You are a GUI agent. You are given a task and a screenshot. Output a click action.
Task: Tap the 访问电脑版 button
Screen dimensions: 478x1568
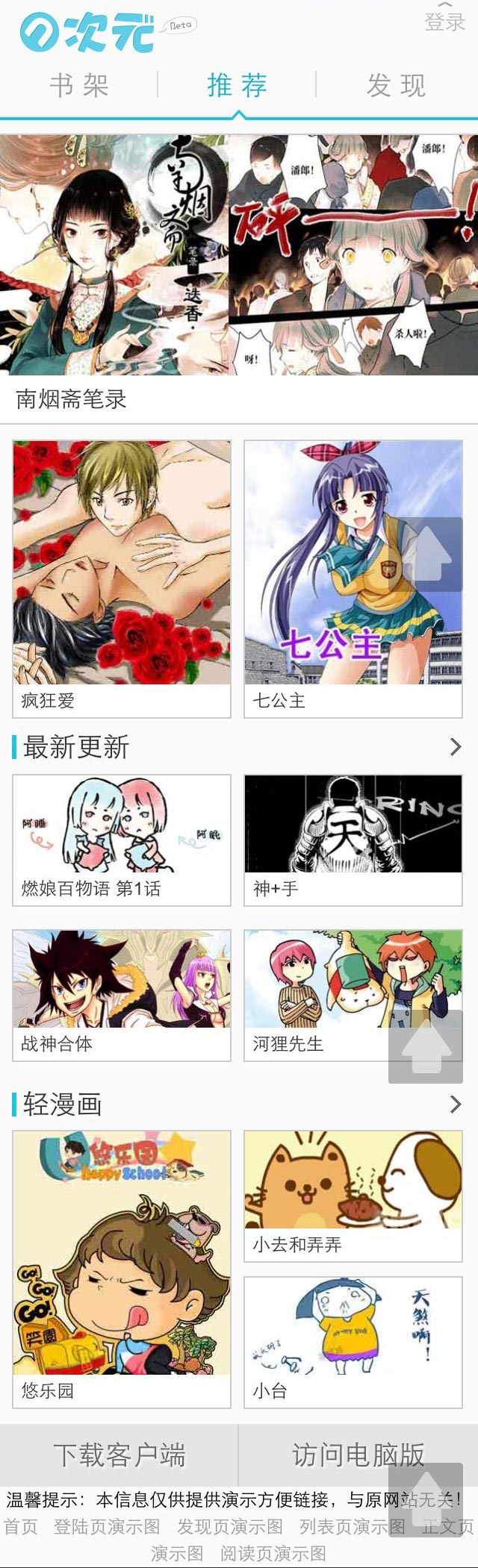357,1455
